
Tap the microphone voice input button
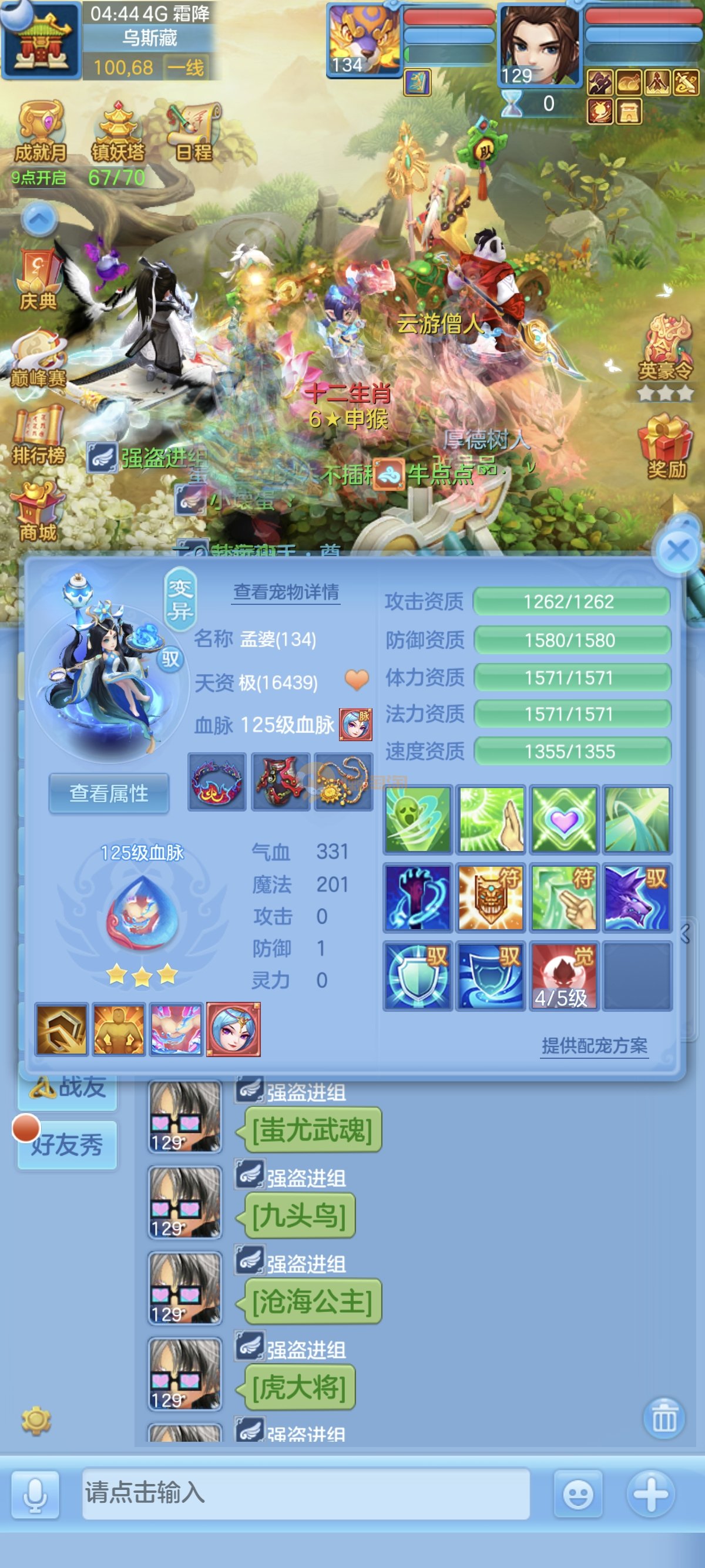click(35, 1495)
